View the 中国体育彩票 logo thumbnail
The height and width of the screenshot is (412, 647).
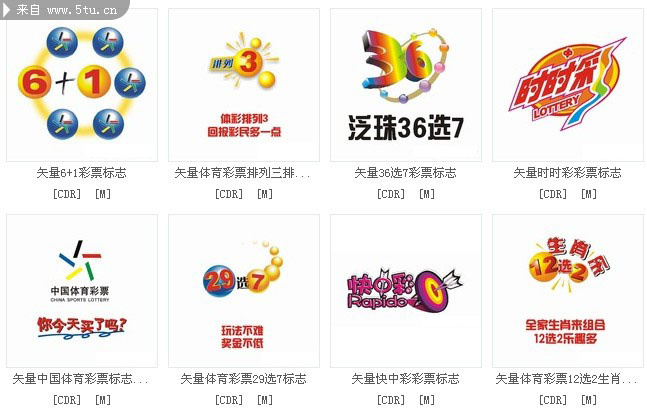pos(82,291)
